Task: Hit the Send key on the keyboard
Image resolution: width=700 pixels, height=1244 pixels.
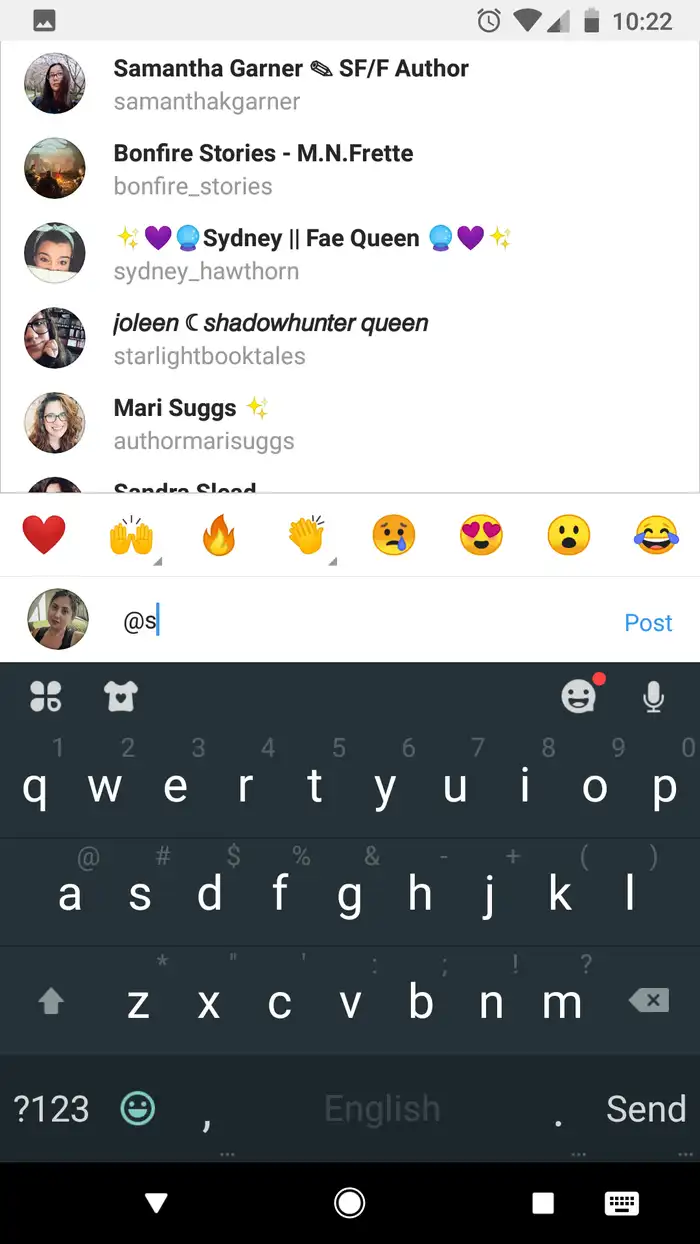Action: pyautogui.click(x=646, y=1109)
